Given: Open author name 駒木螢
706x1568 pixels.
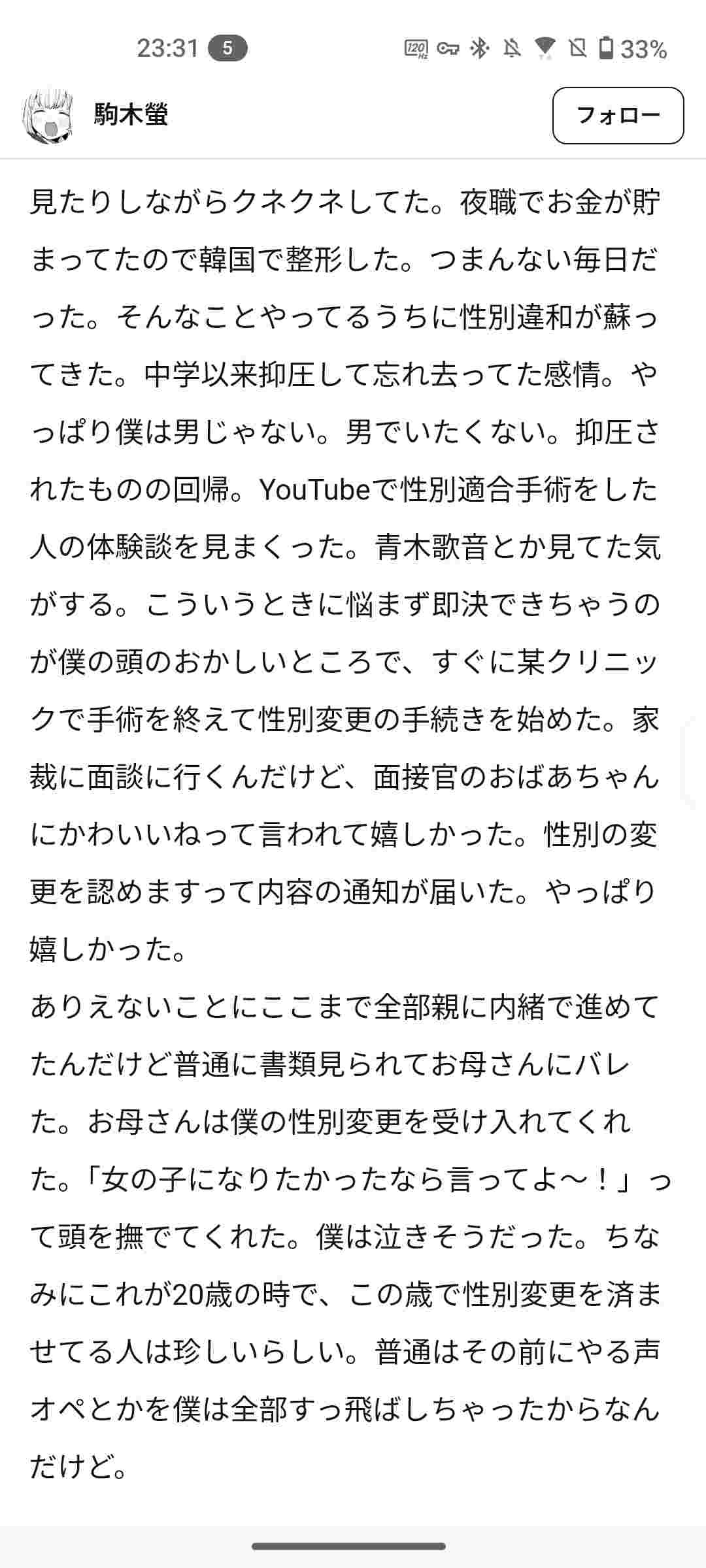Looking at the screenshot, I should (131, 116).
